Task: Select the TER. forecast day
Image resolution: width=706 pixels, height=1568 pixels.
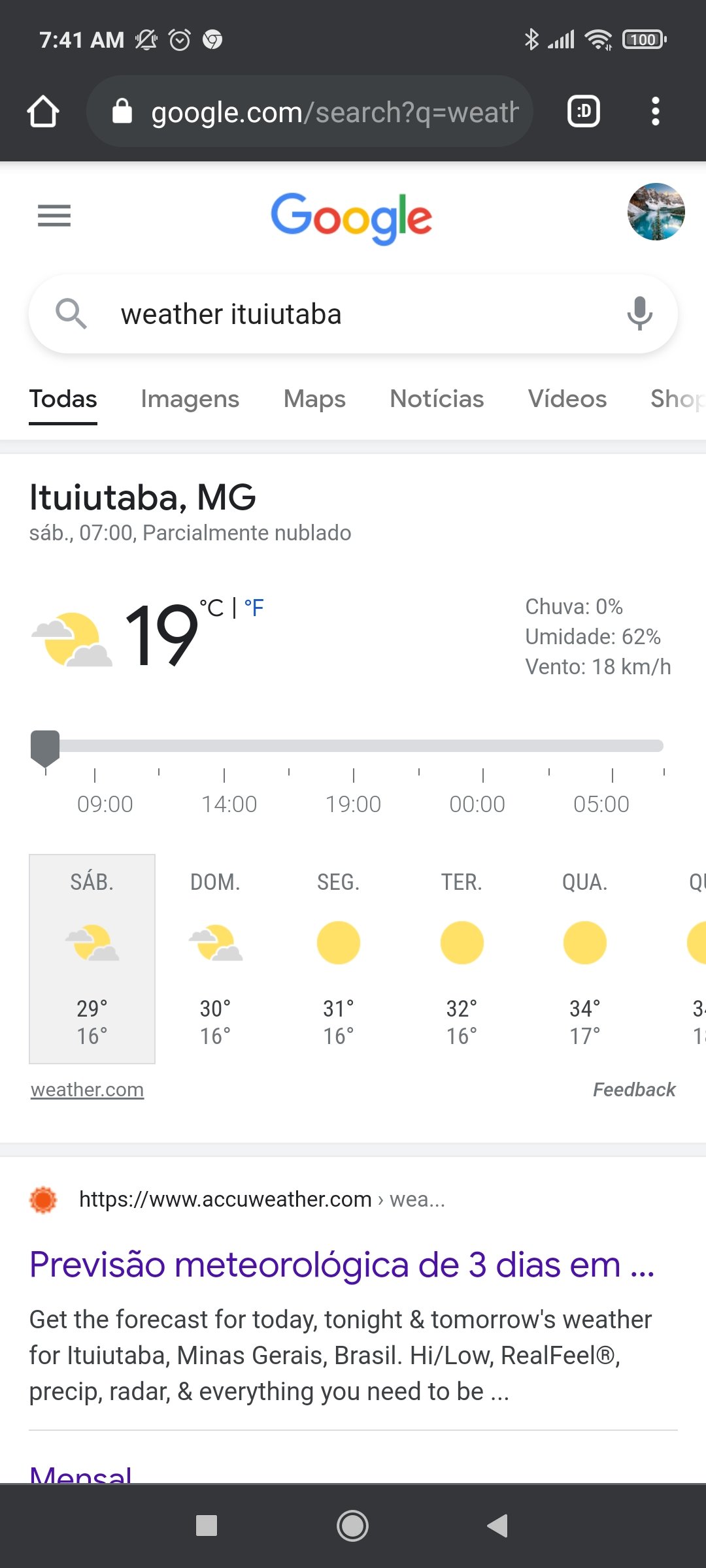Action: pyautogui.click(x=462, y=958)
